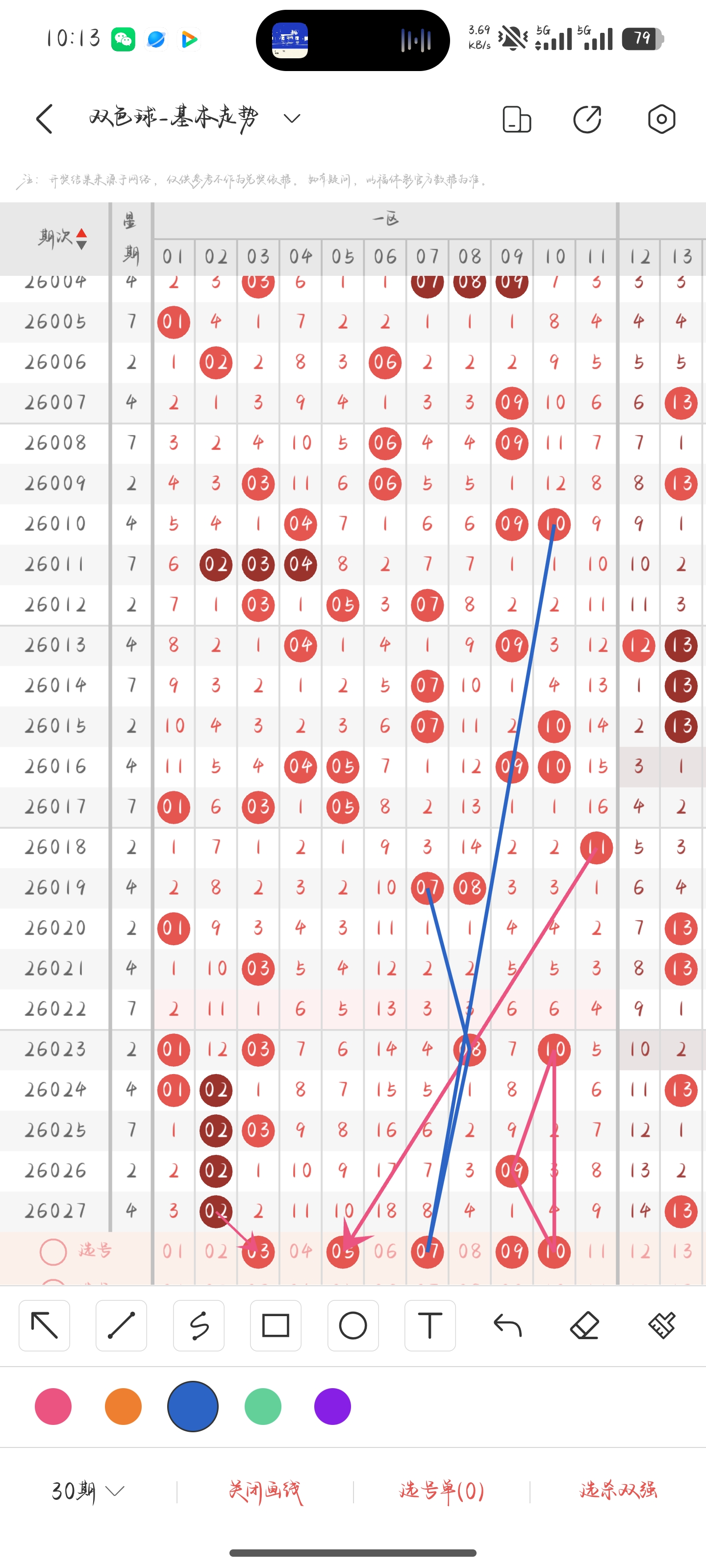The image size is (706, 1568).
Task: Select the arrow drawing tool
Action: point(45,1325)
